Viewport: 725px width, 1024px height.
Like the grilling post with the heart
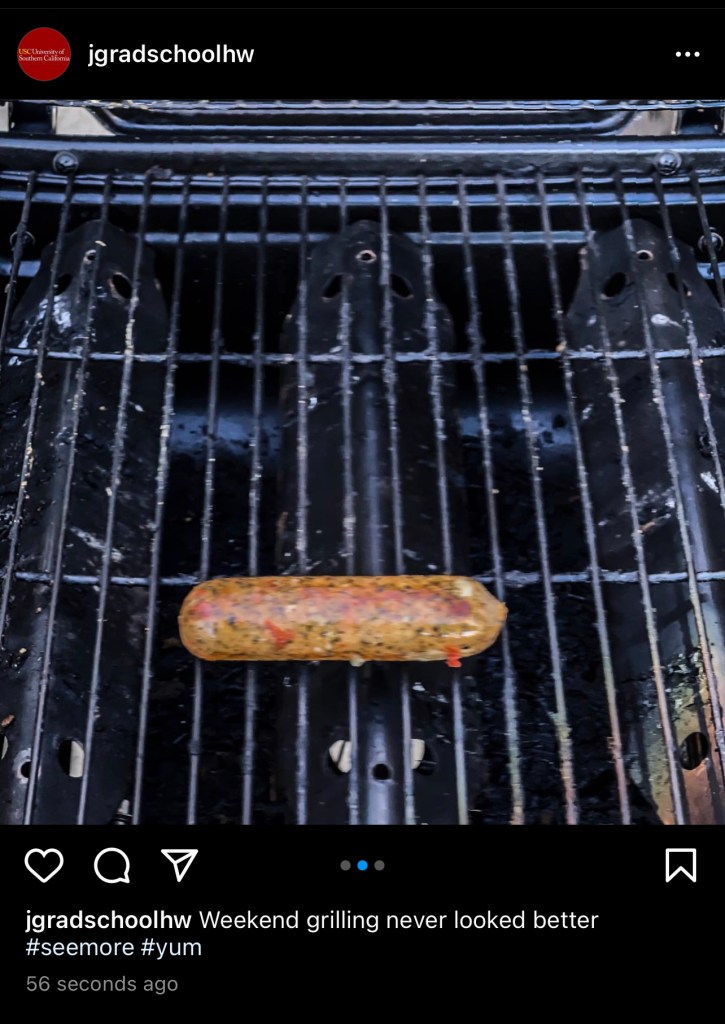coord(44,865)
